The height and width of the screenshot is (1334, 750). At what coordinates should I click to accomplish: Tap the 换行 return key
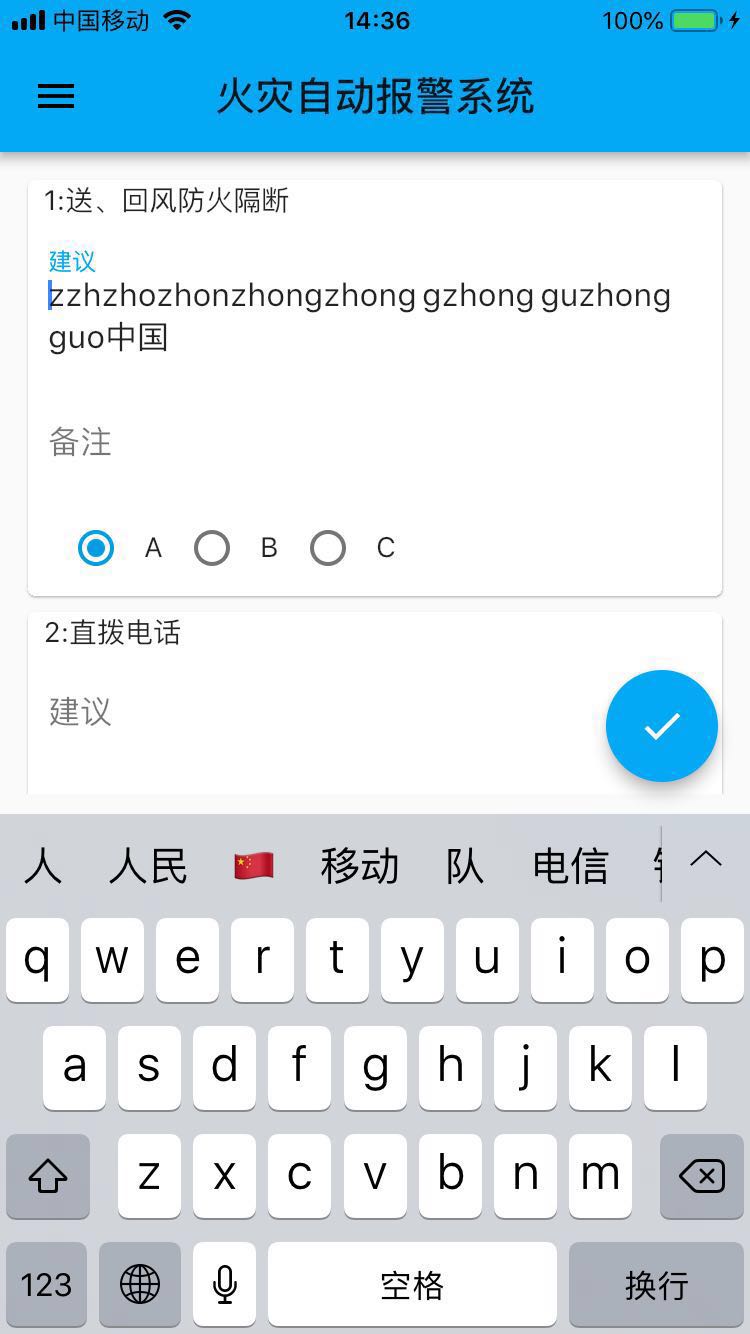[656, 1285]
